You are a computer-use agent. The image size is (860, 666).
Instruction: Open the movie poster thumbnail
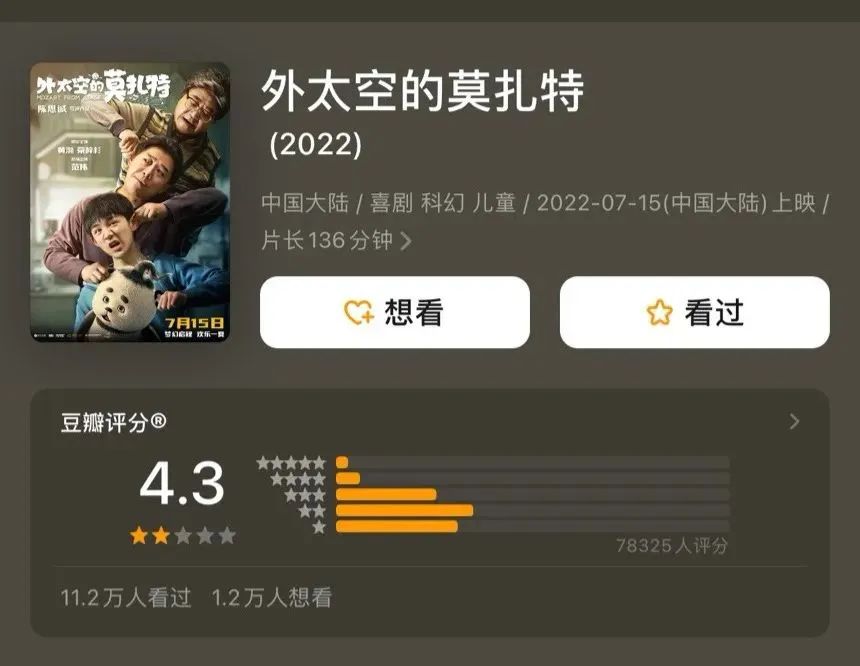pos(130,202)
